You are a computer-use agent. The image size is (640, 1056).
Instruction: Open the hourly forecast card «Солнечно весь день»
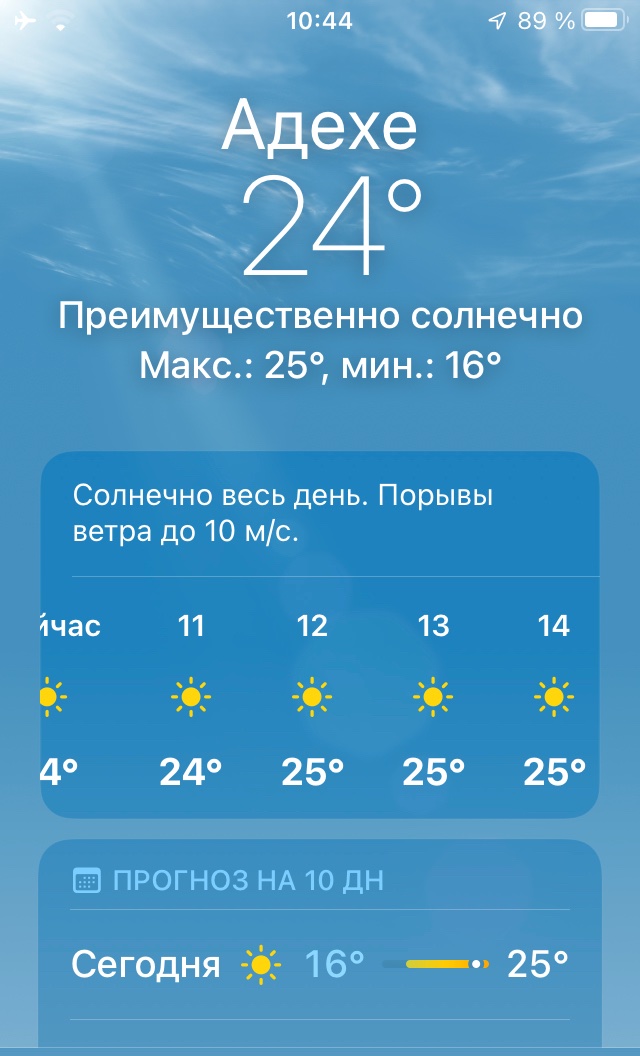coord(320,634)
